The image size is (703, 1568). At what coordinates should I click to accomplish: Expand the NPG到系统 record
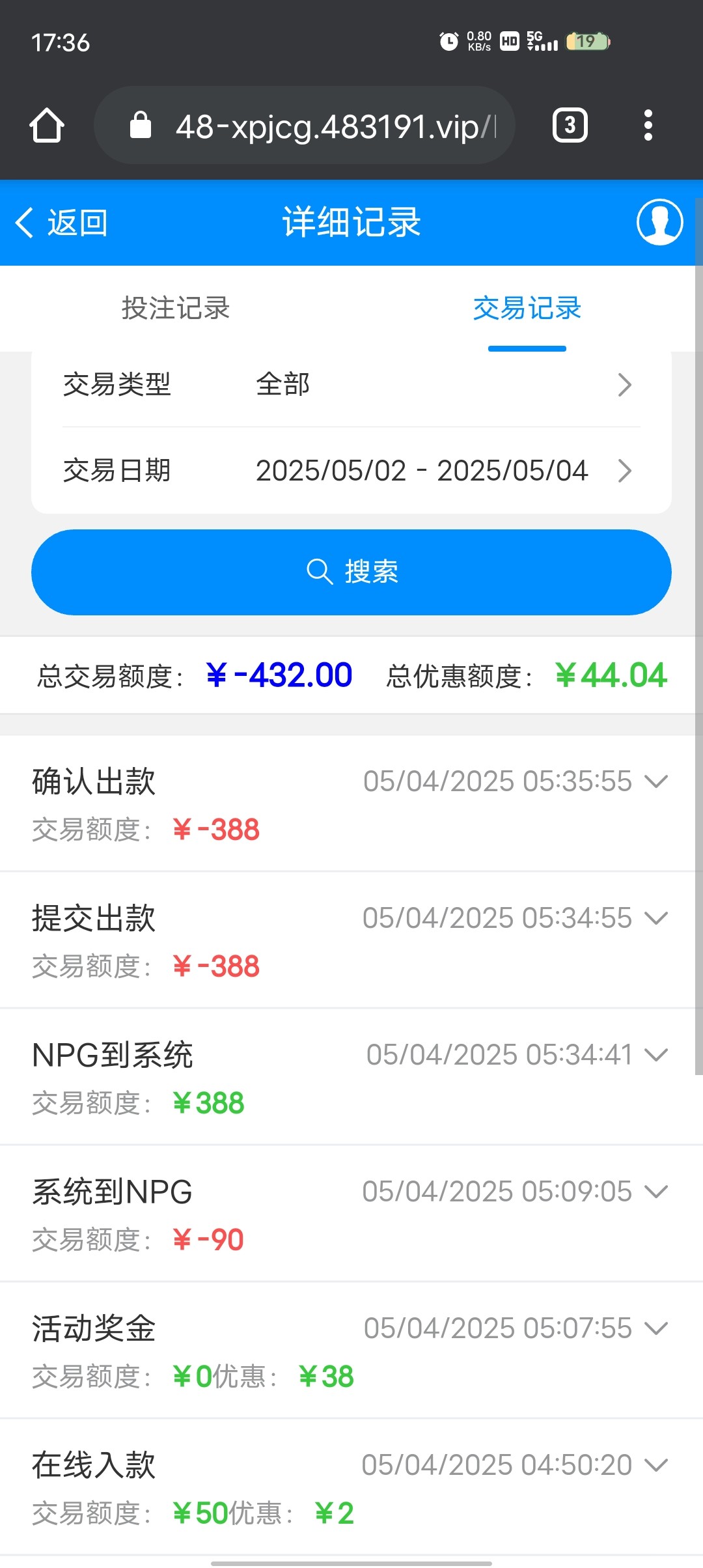tap(655, 1054)
